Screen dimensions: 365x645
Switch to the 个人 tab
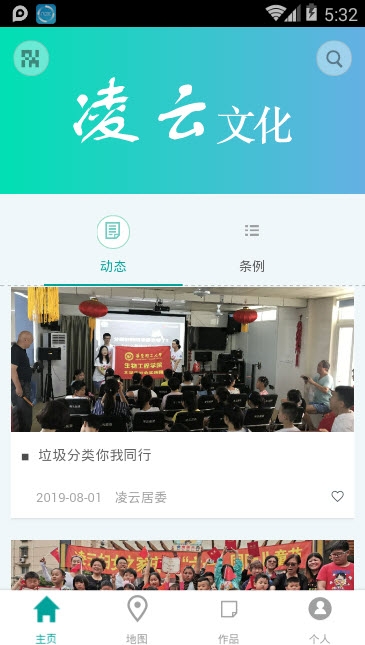click(x=320, y=618)
